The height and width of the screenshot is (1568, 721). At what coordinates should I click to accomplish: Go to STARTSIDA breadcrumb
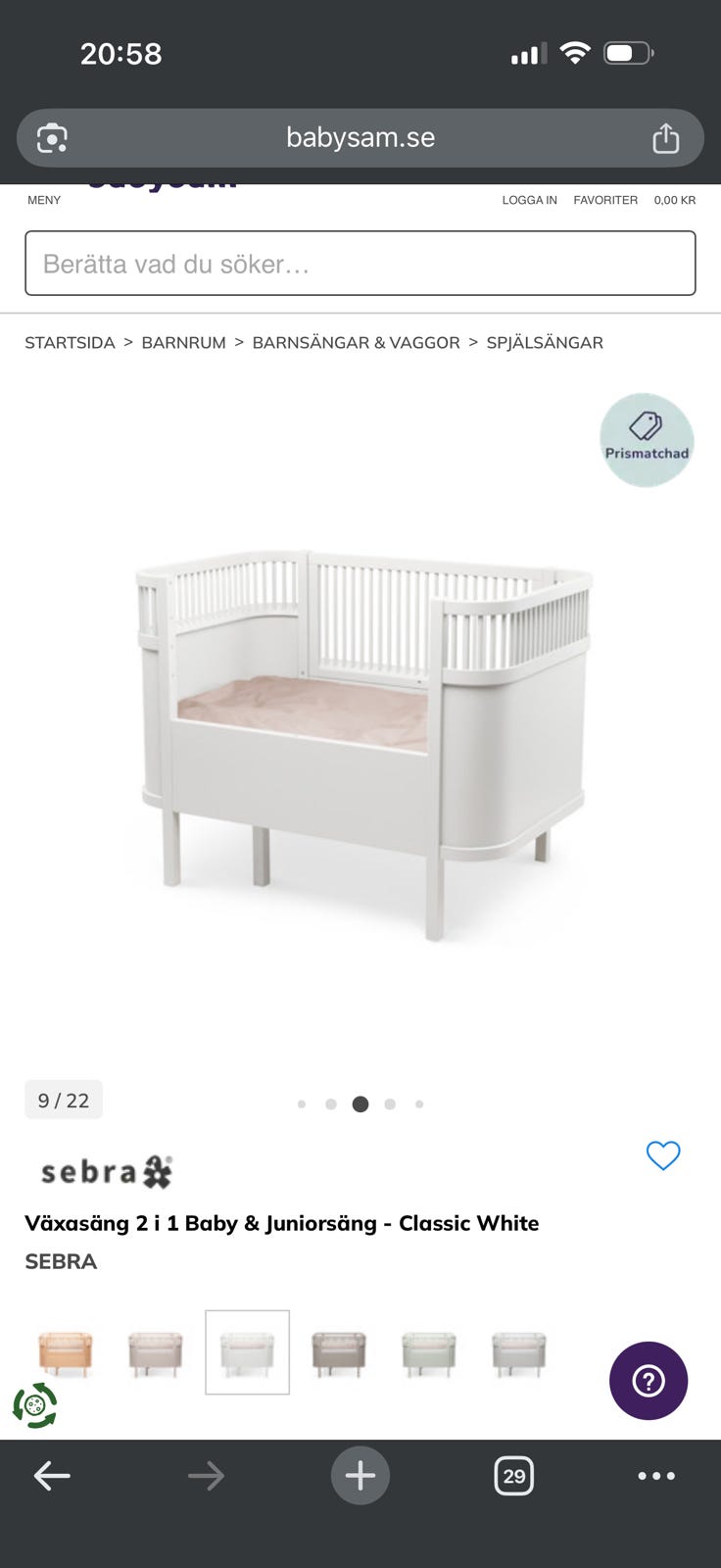pyautogui.click(x=70, y=342)
